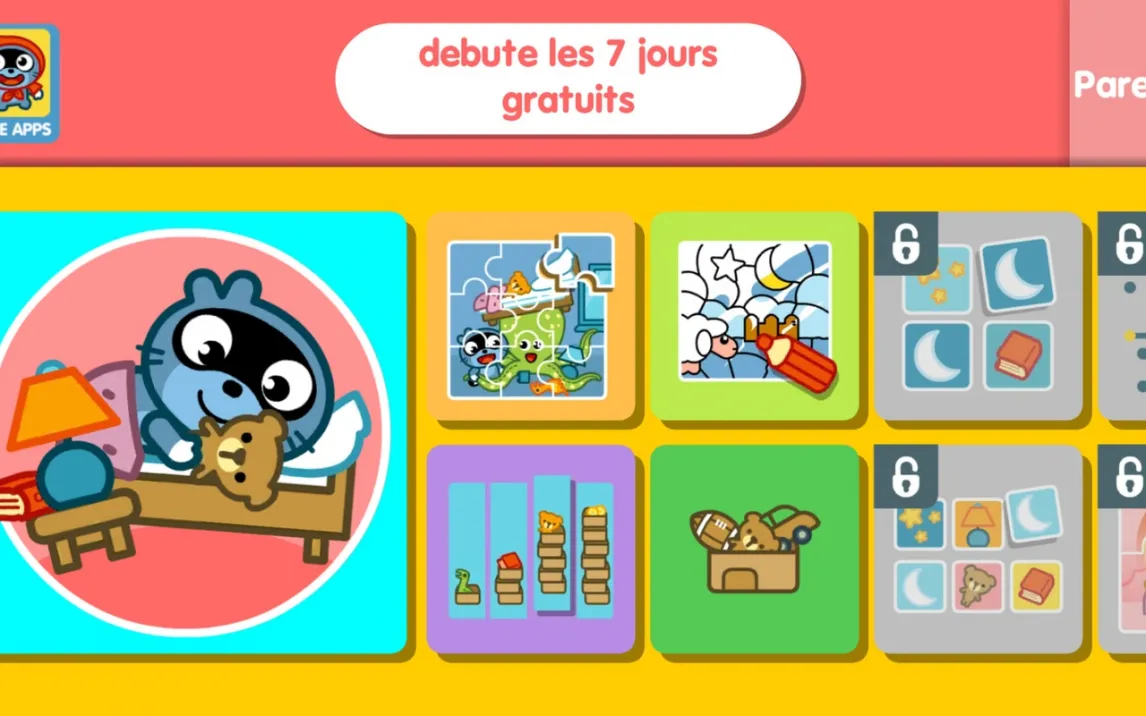The height and width of the screenshot is (716, 1146).
Task: Open the sheep coloring activity
Action: coord(755,316)
